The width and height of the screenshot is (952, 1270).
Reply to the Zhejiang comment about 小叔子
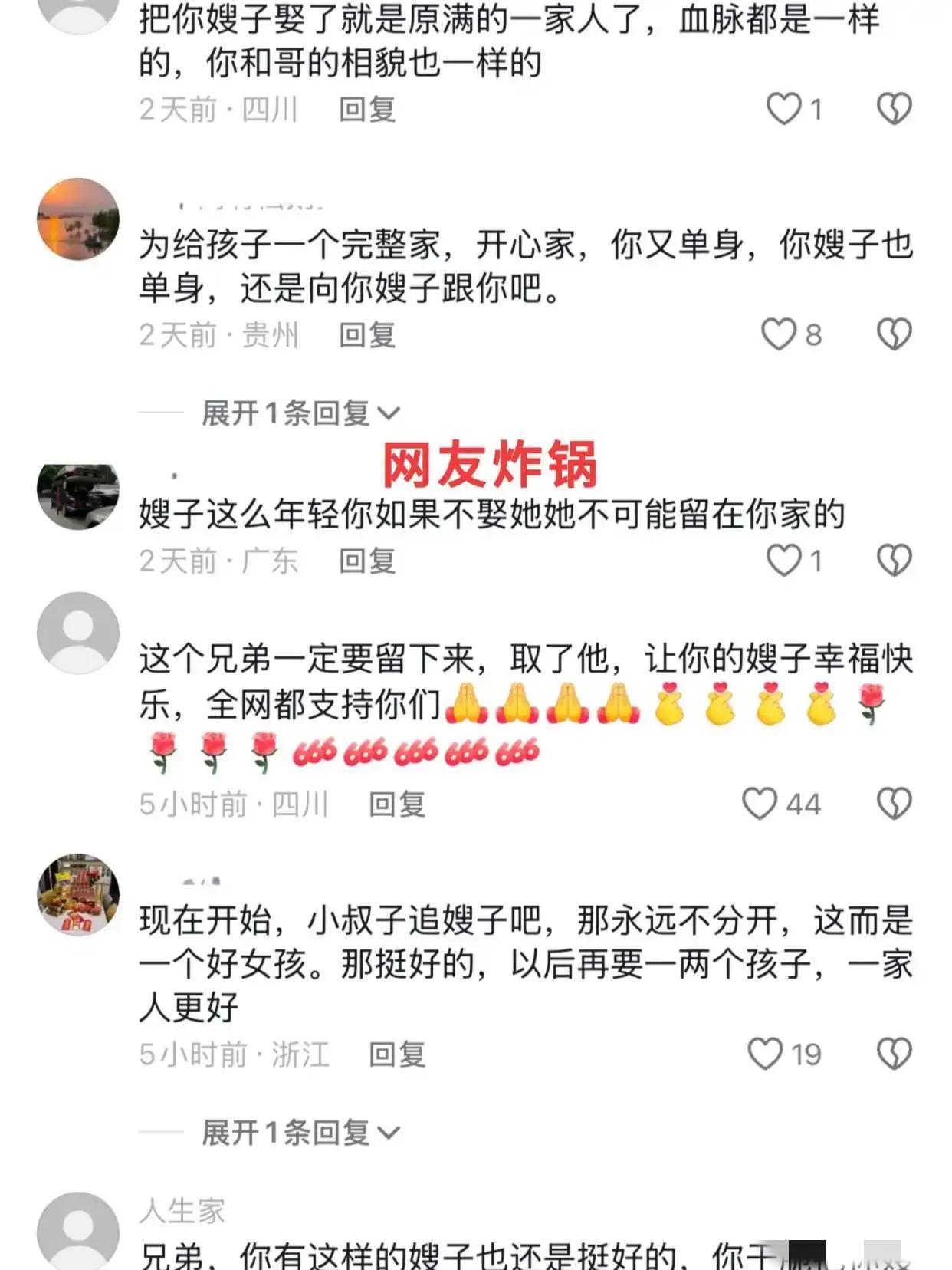coord(397,1054)
